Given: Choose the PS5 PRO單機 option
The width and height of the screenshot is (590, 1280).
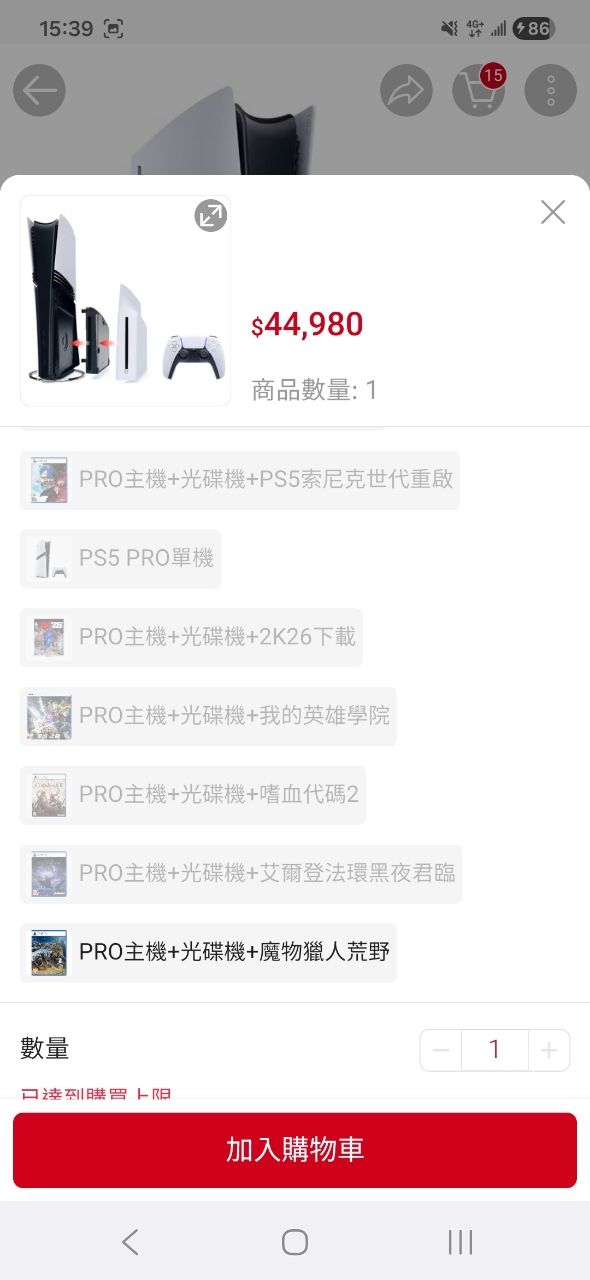Looking at the screenshot, I should [120, 559].
